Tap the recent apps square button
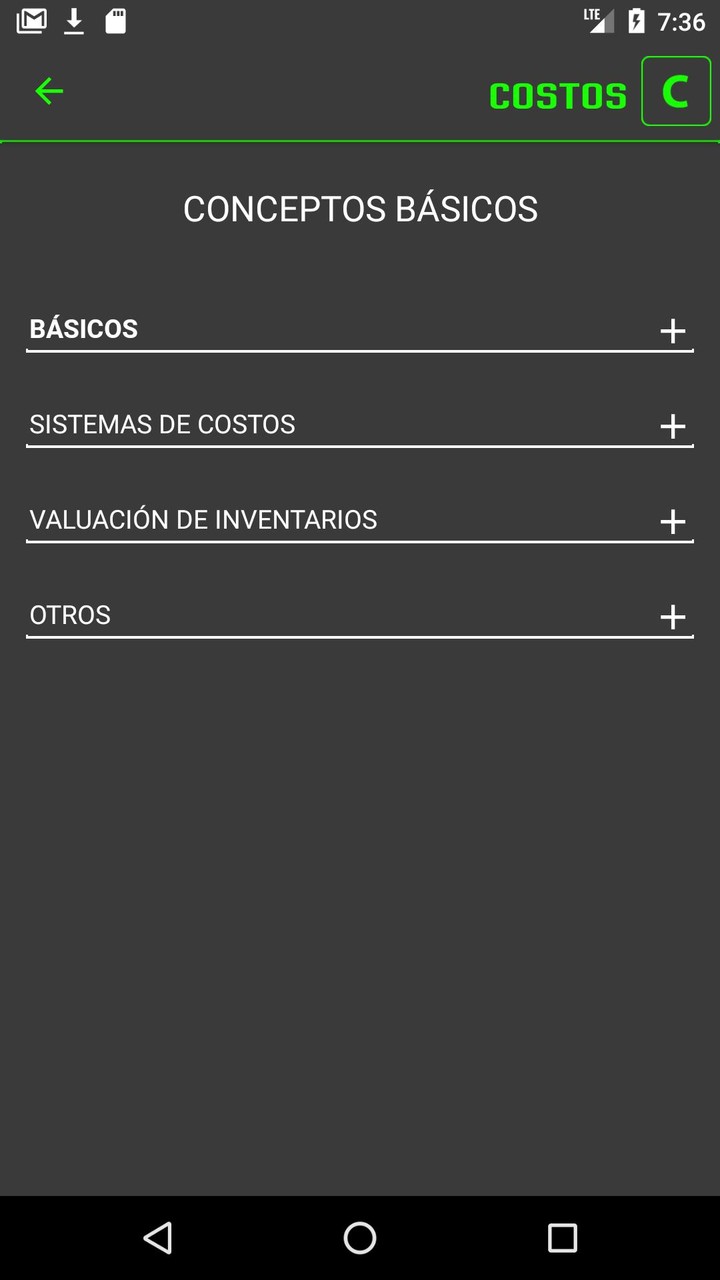 (x=562, y=1238)
